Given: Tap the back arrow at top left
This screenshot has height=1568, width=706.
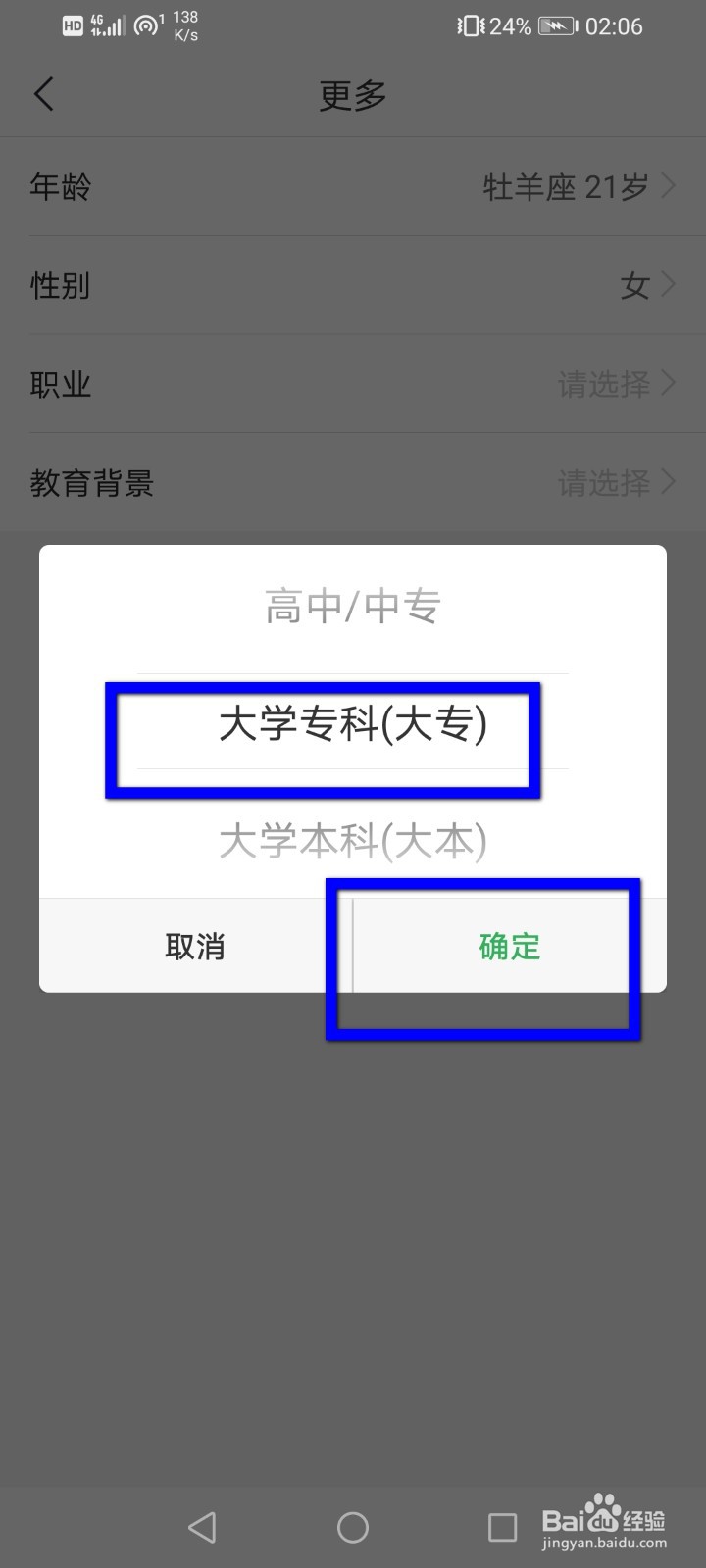Looking at the screenshot, I should pyautogui.click(x=44, y=93).
